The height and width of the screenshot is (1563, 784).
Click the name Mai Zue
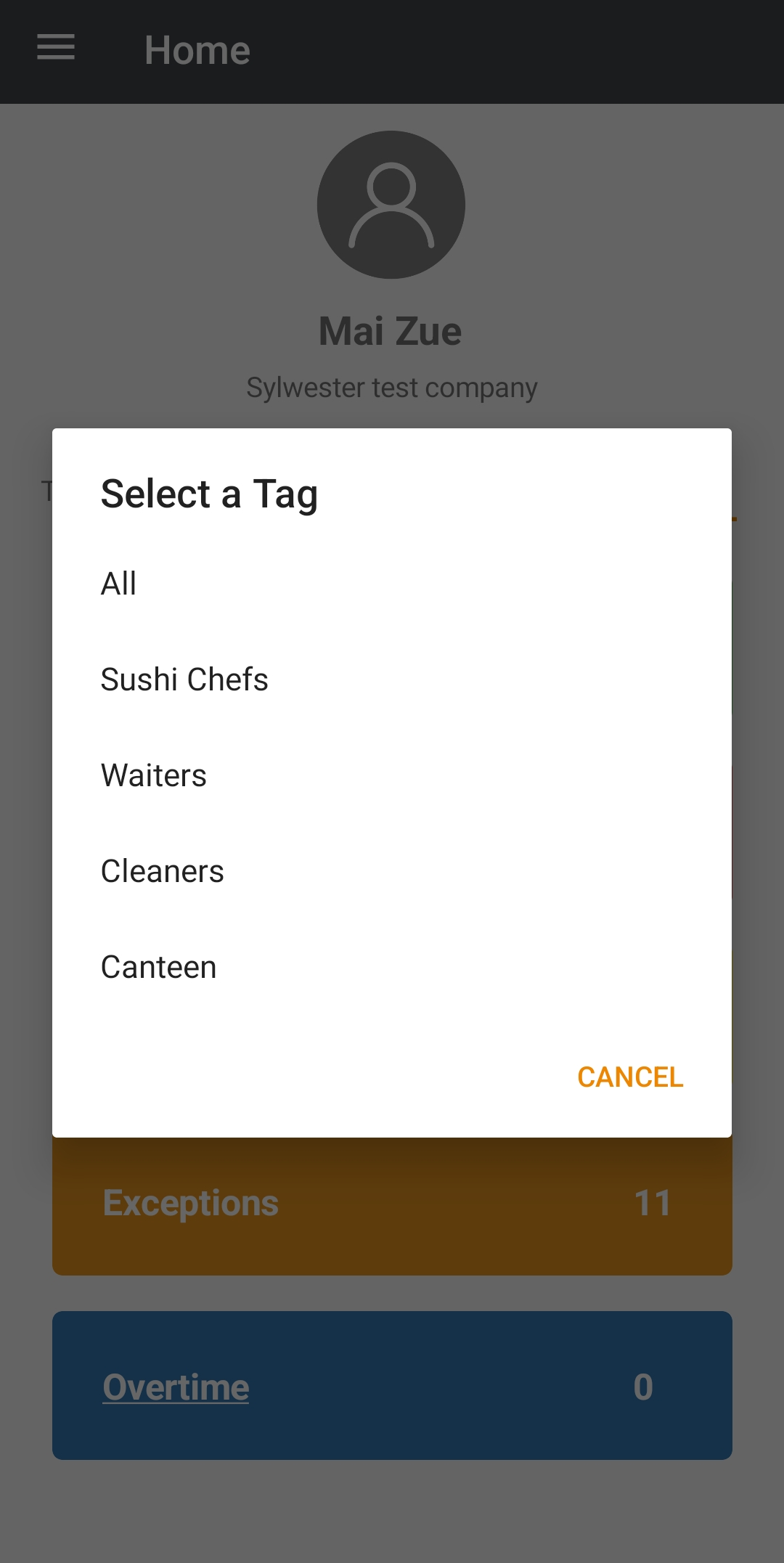[391, 330]
